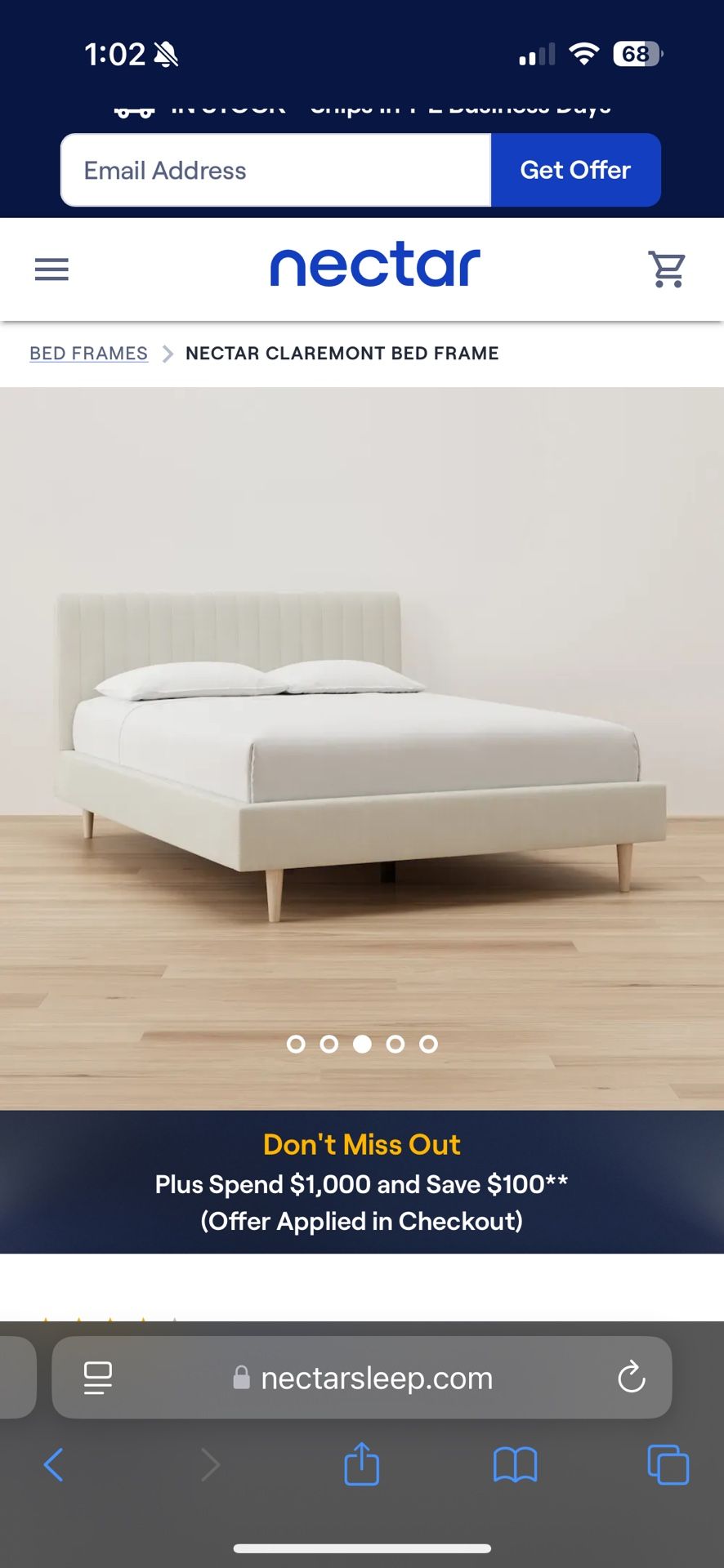Select NECTAR CLAREMONT BED FRAME breadcrumb
Viewport: 724px width, 1568px height.
(342, 353)
